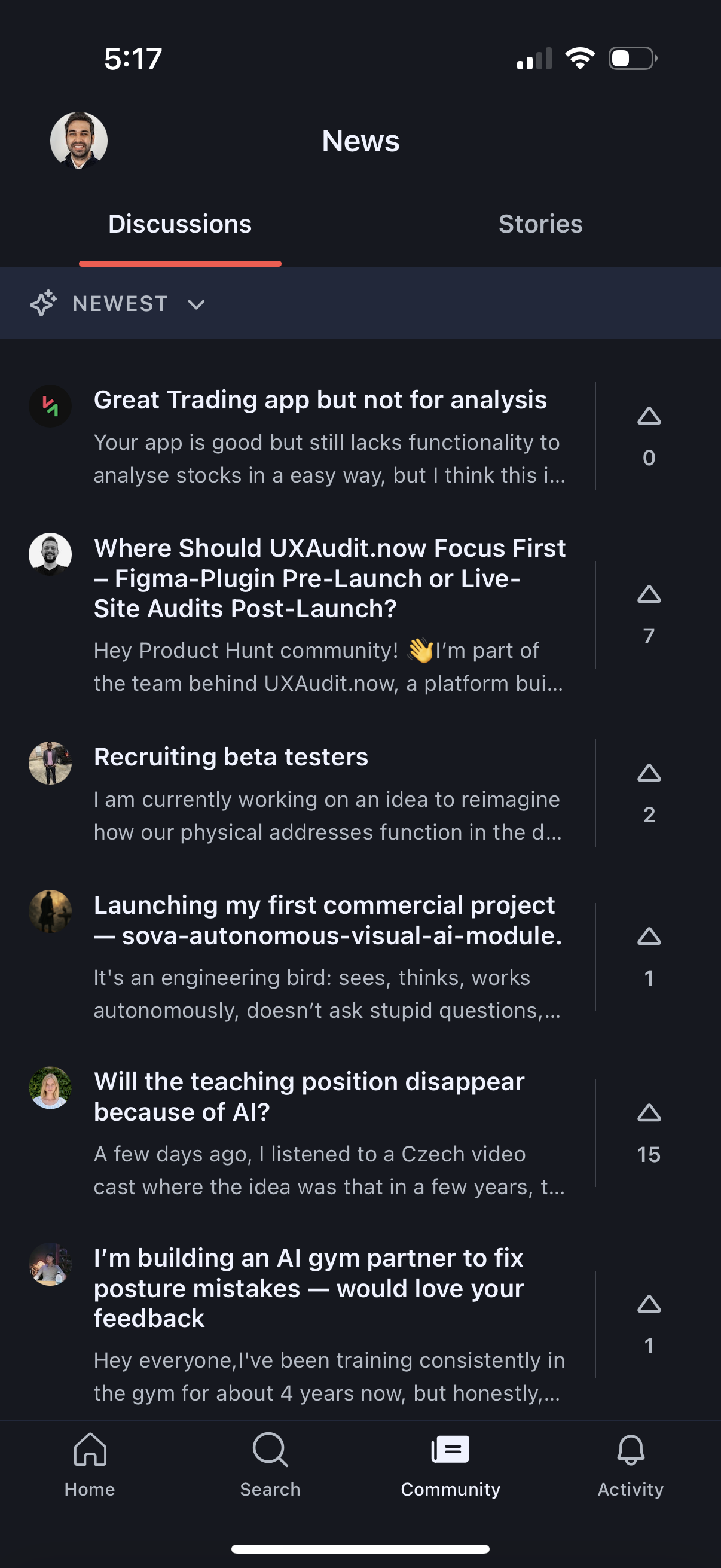Open the UXAudit.now author's avatar
The image size is (721, 1568).
[50, 553]
